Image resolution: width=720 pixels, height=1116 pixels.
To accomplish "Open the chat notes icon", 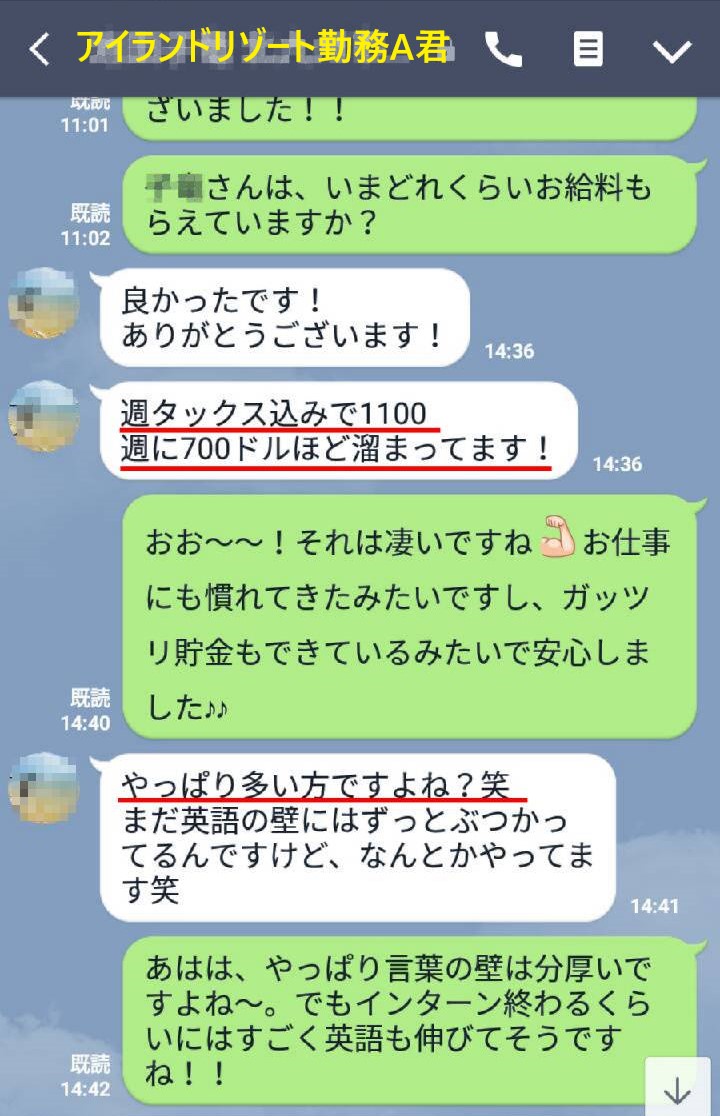I will click(588, 49).
